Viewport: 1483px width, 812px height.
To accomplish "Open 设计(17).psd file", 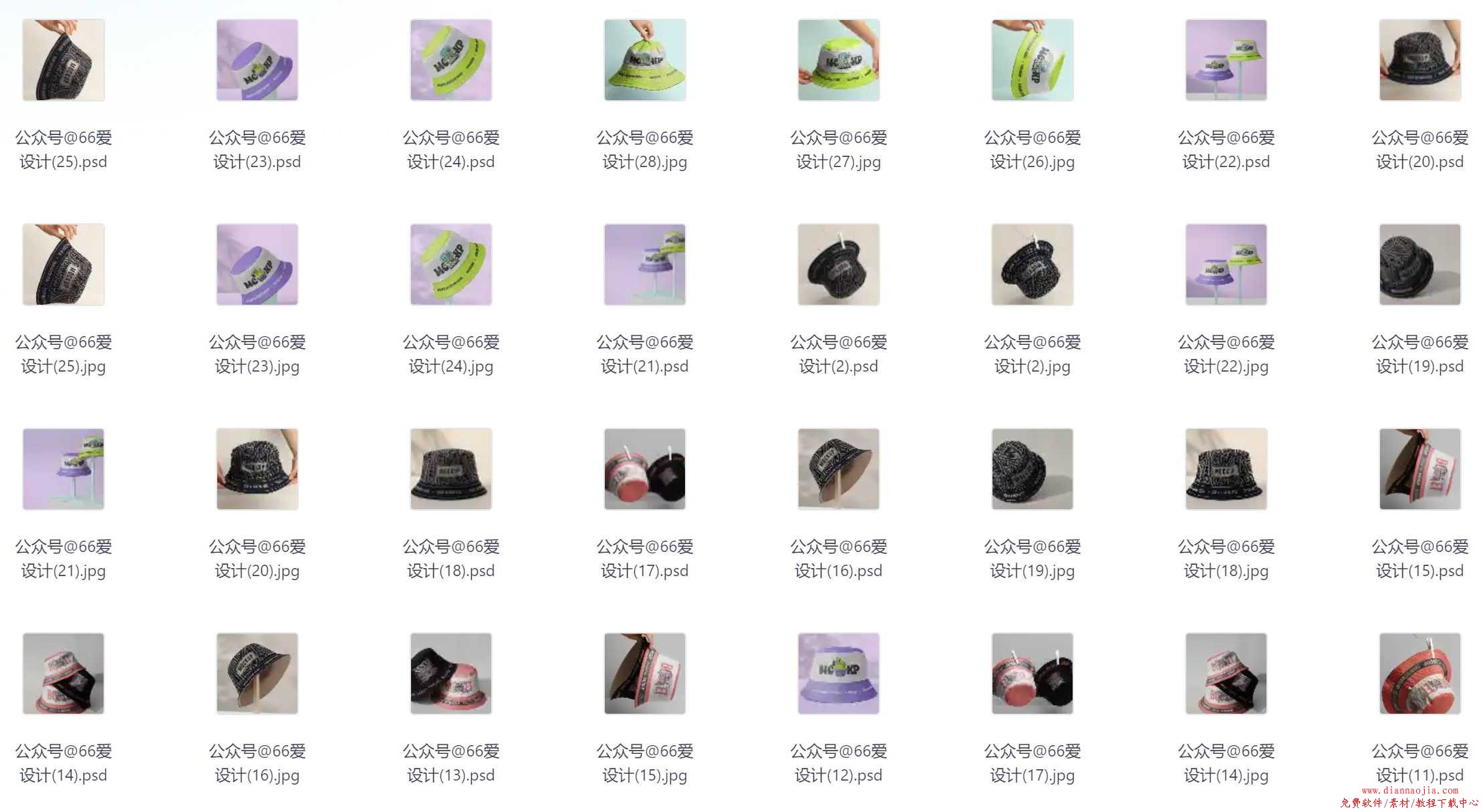I will tap(645, 469).
